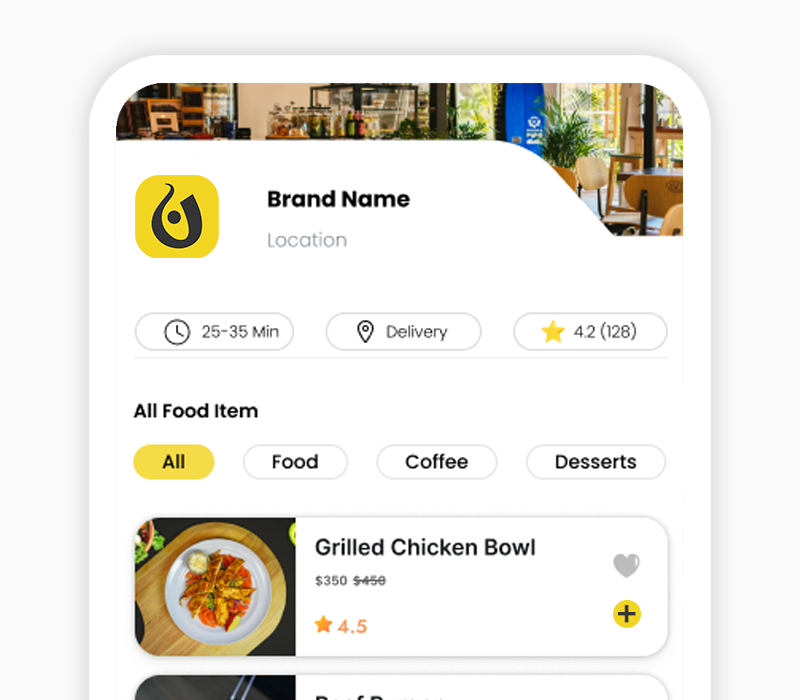Tap the 25-35 Min time chip

click(214, 332)
